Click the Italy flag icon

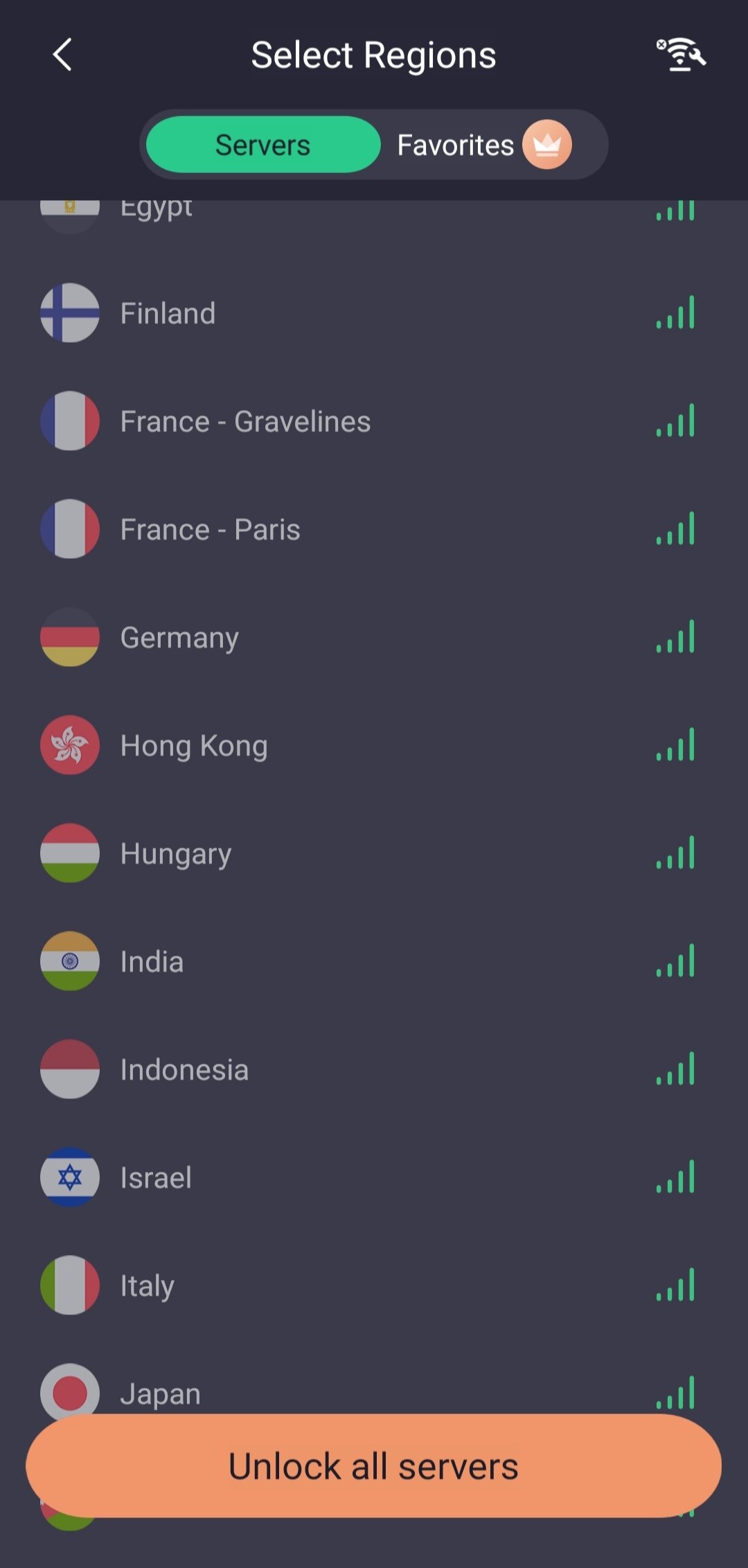(70, 1285)
